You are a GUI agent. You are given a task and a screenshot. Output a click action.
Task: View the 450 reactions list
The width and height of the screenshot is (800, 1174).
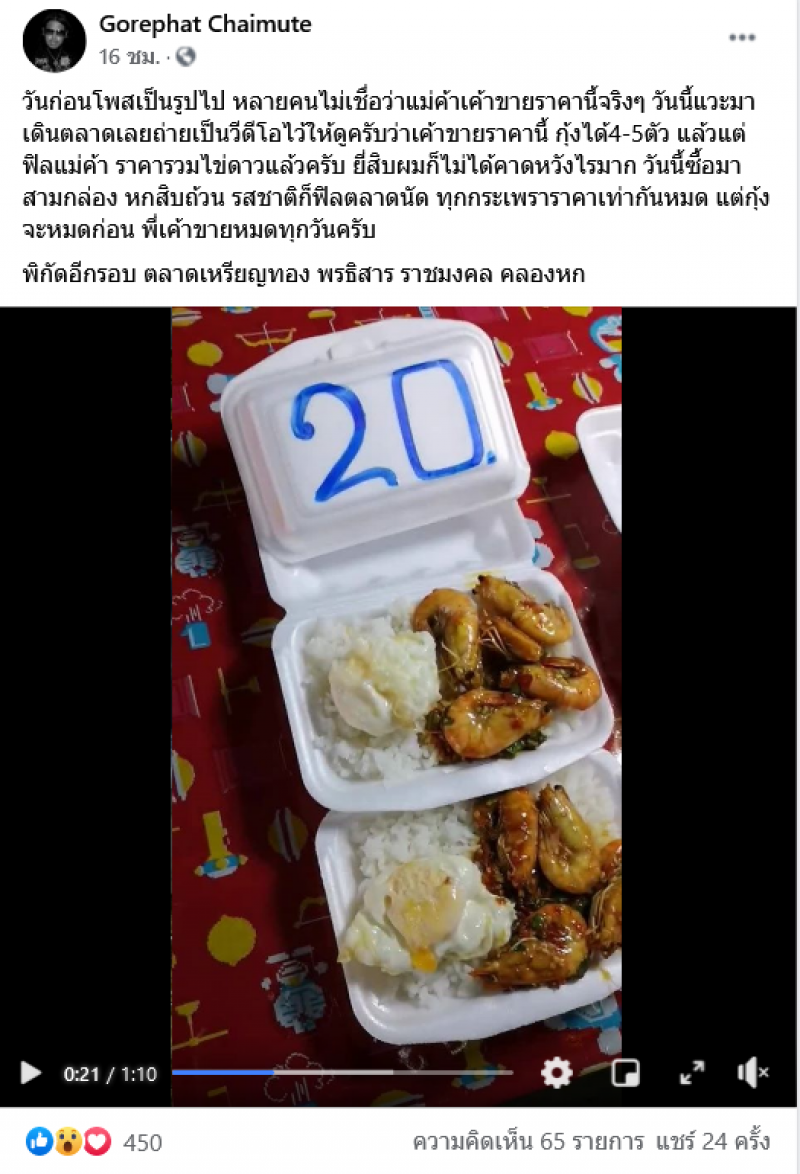point(142,1142)
